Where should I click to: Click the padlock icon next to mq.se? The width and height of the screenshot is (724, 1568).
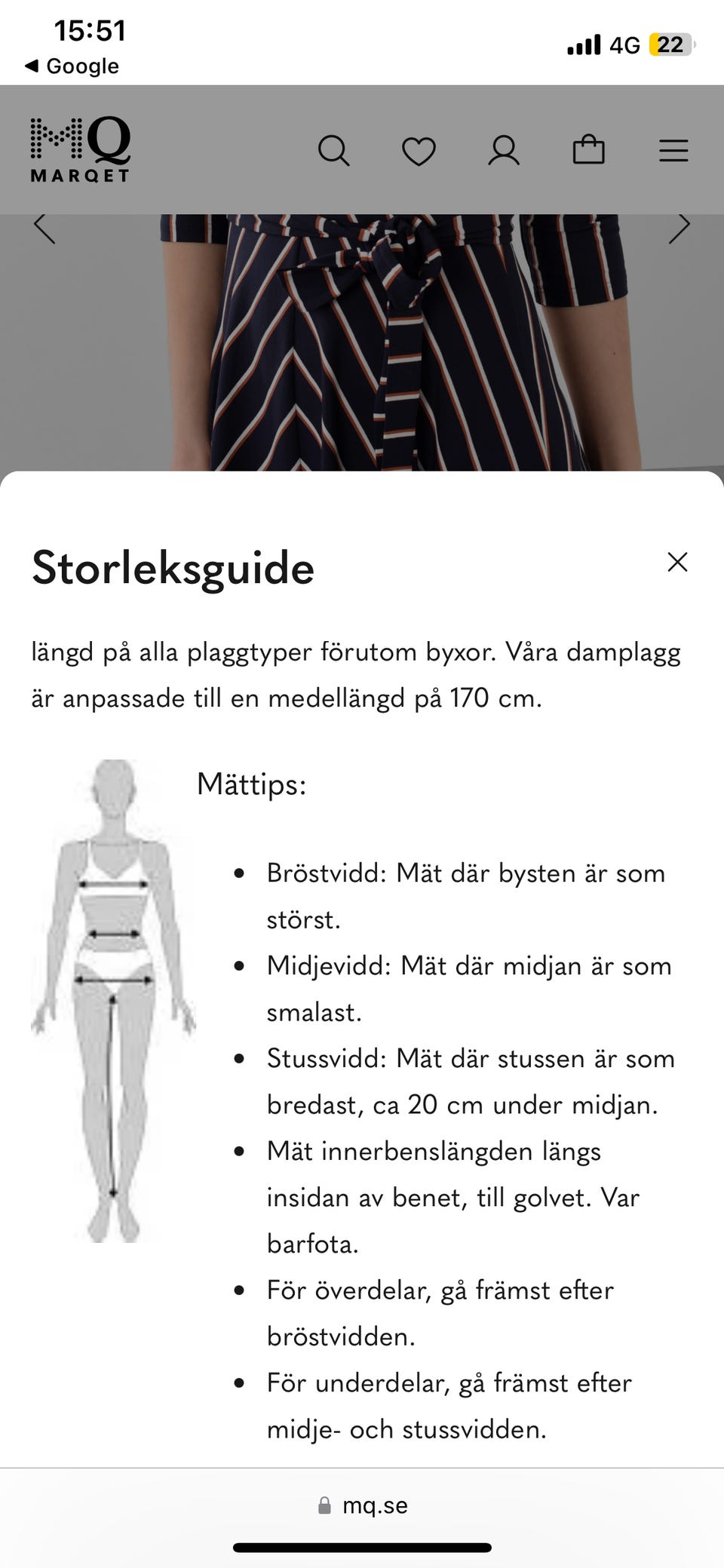coord(324,1505)
